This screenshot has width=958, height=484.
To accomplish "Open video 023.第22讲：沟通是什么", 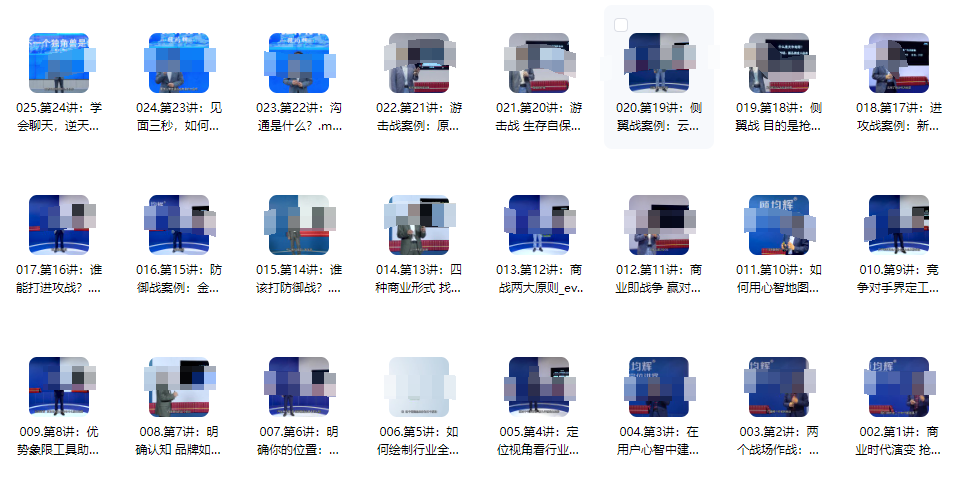I will [x=299, y=64].
